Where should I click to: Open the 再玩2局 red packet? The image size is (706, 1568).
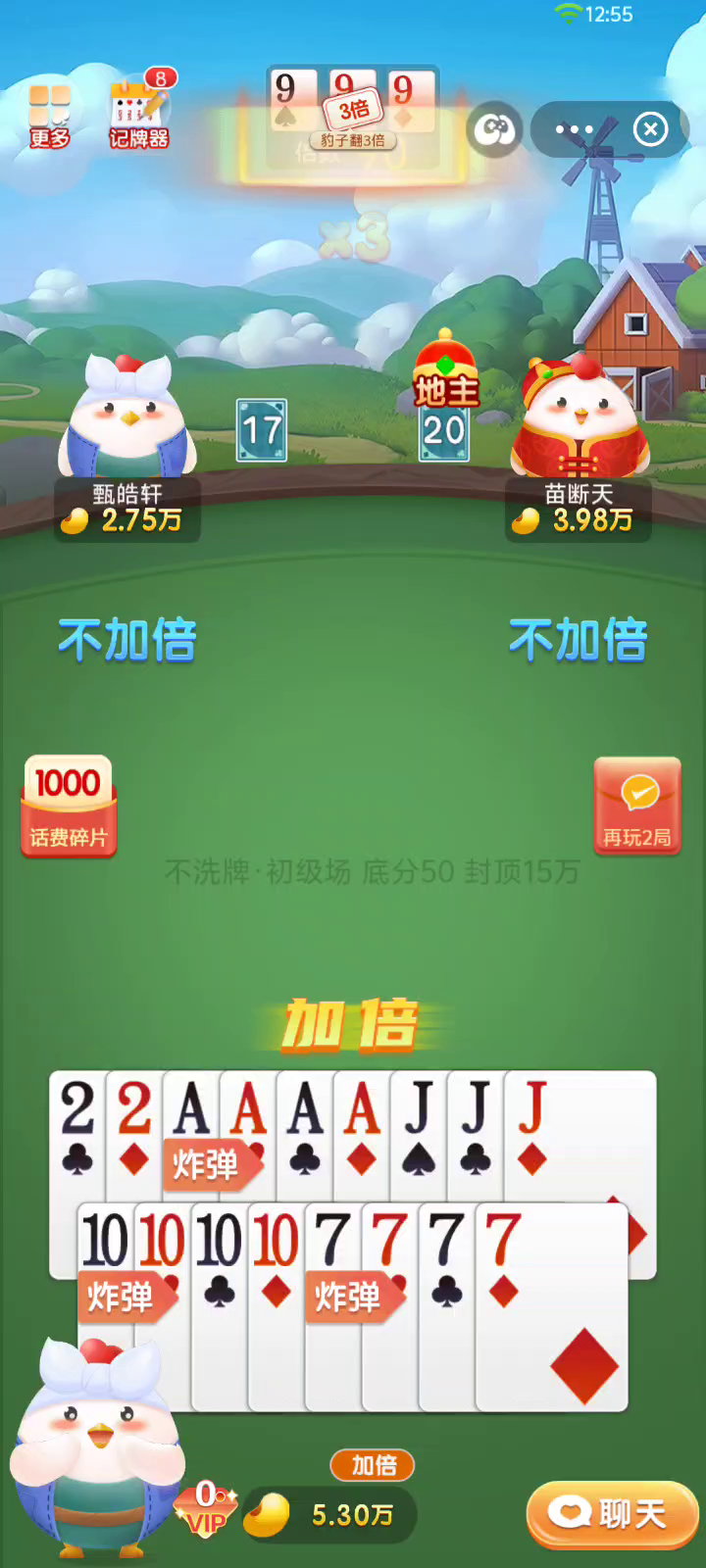coord(637,806)
